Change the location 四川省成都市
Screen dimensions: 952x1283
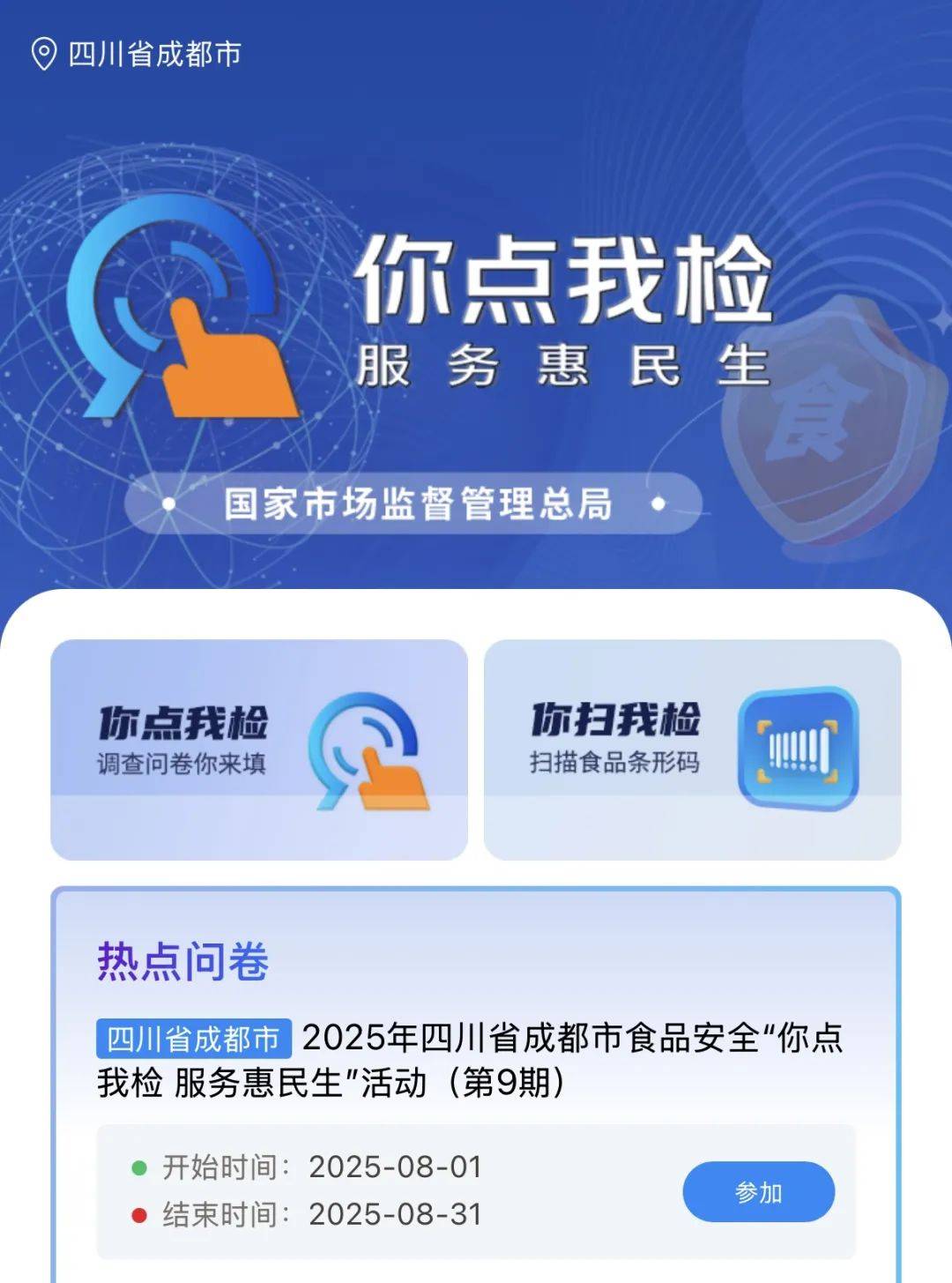click(x=137, y=55)
